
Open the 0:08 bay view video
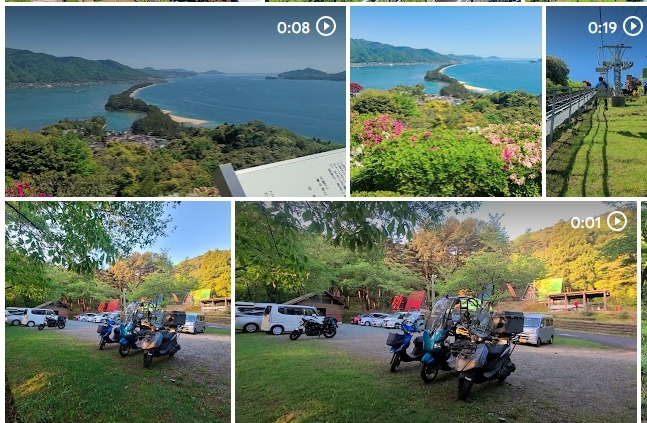[x=175, y=101]
